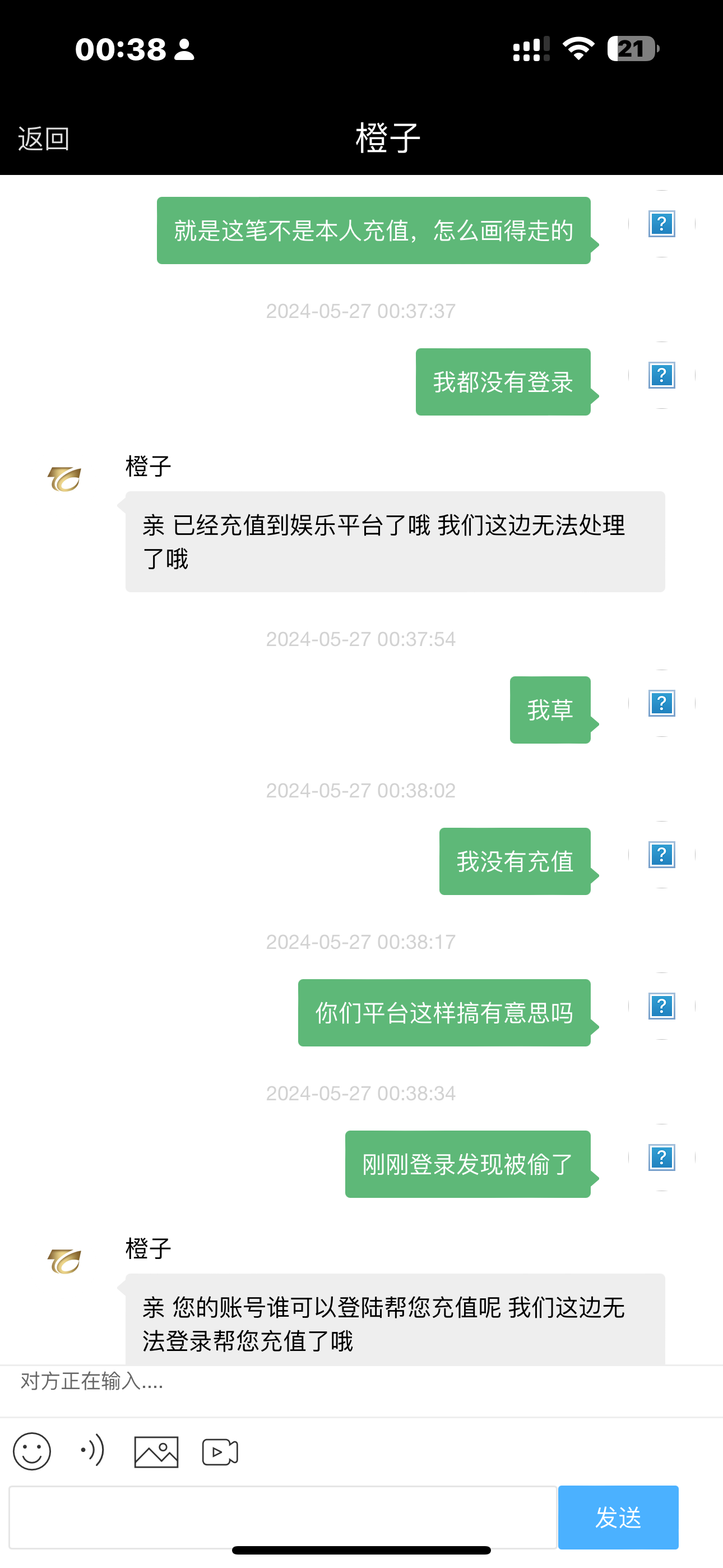Select the bubble saying 你们平台这样搞有意思吗
Image resolution: width=723 pixels, height=1568 pixels.
pos(443,1012)
